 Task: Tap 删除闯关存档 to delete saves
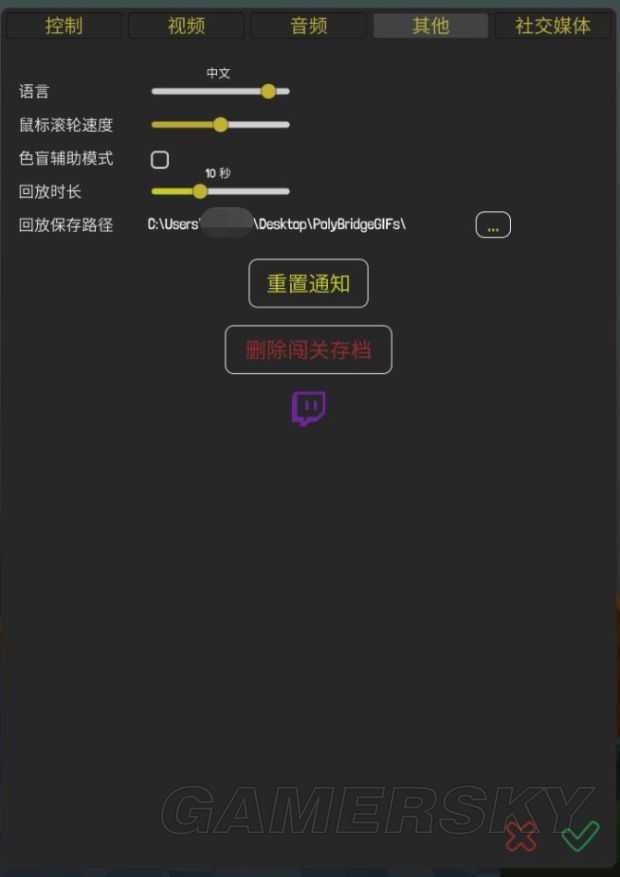click(308, 350)
